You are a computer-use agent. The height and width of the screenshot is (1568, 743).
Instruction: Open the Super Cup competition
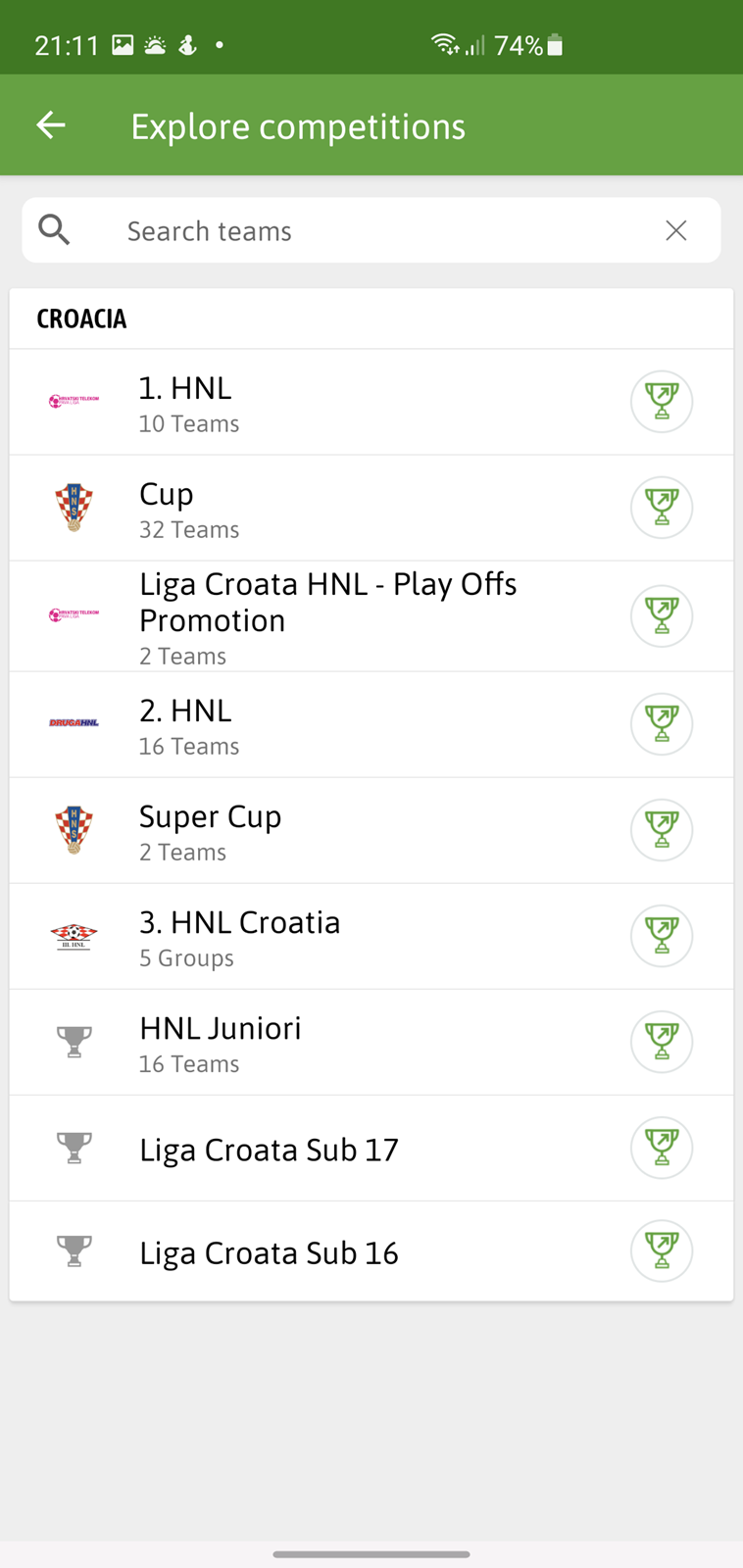point(371,830)
